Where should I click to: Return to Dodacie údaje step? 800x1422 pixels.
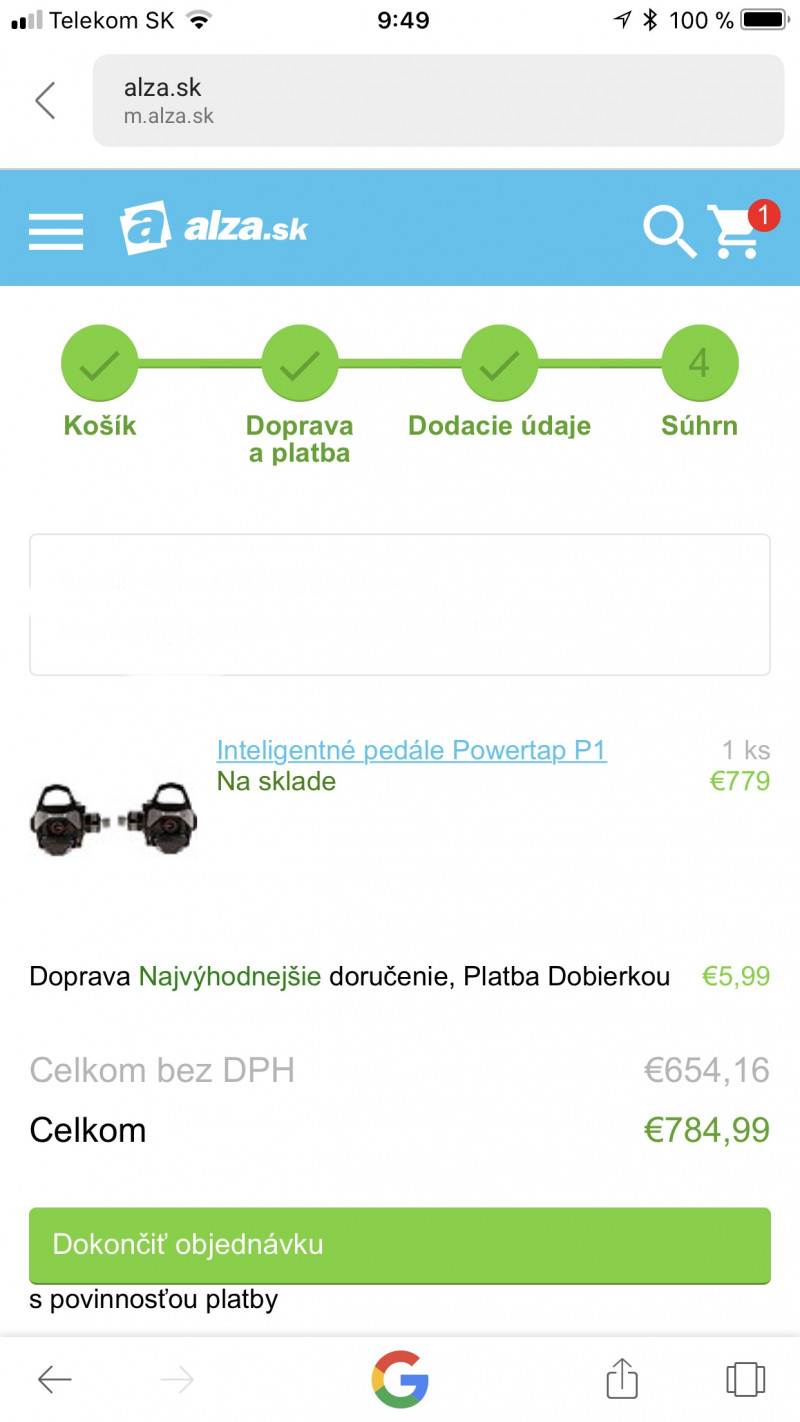[499, 364]
